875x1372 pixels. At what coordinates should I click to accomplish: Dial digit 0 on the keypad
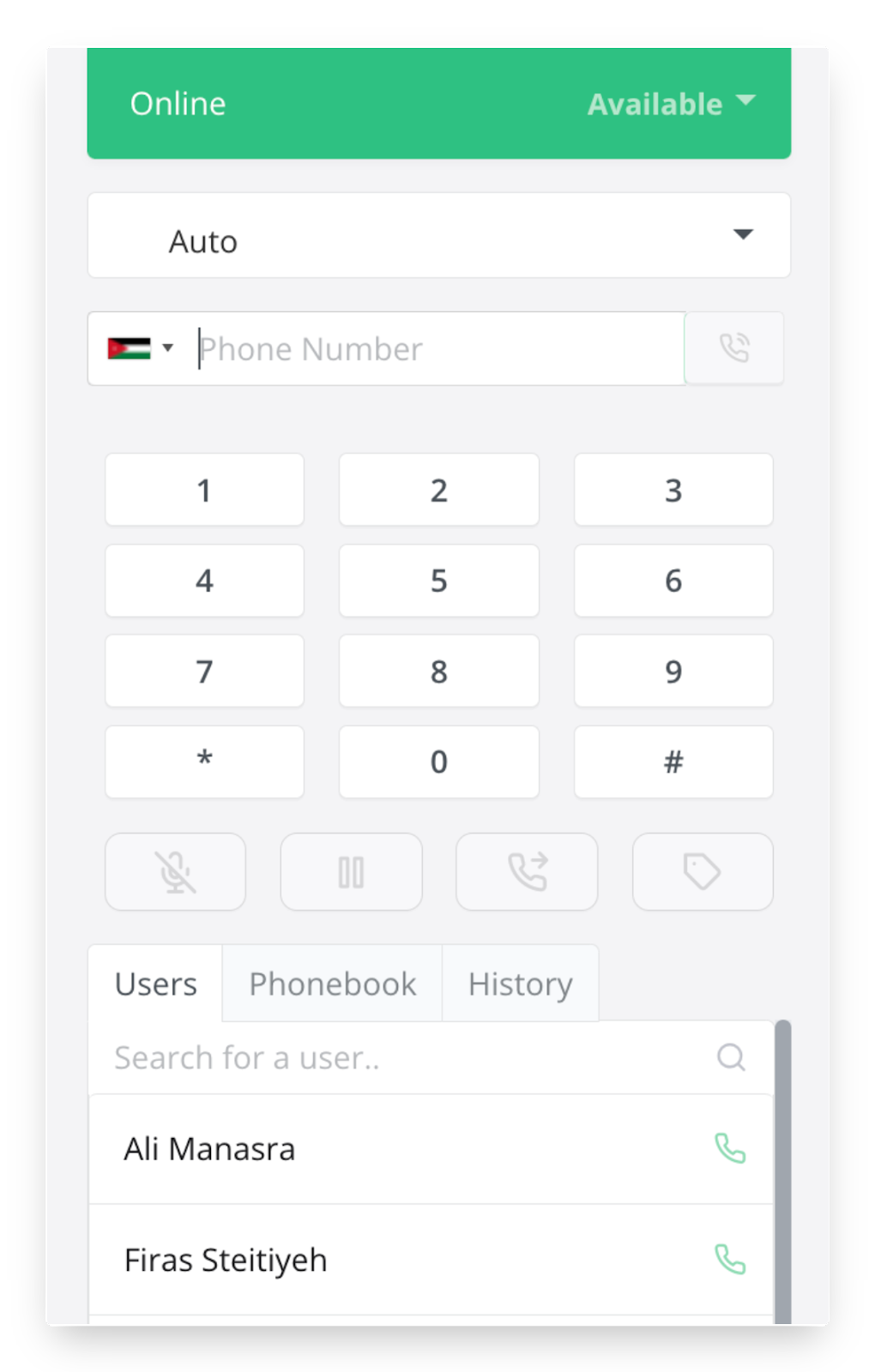tap(438, 761)
